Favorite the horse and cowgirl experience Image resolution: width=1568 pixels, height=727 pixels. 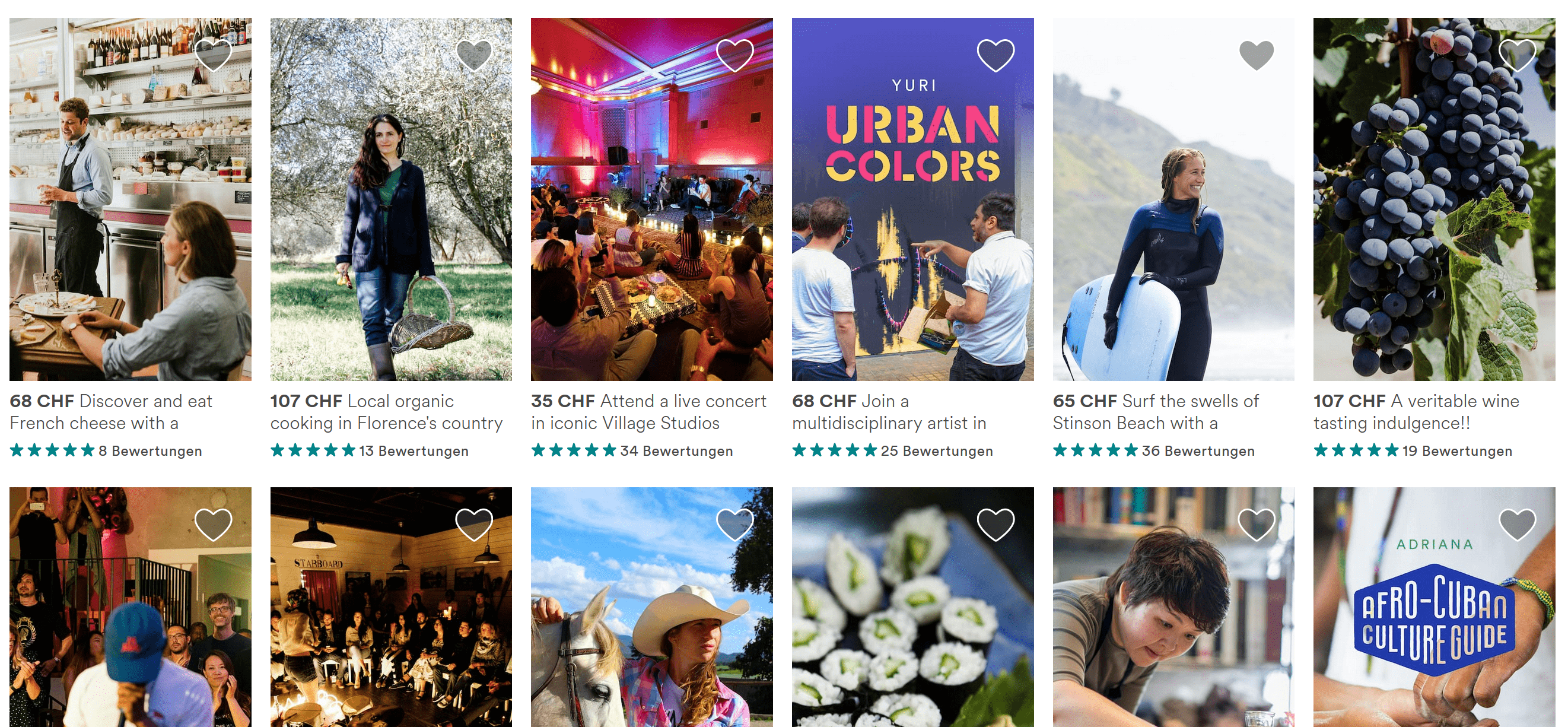(734, 524)
